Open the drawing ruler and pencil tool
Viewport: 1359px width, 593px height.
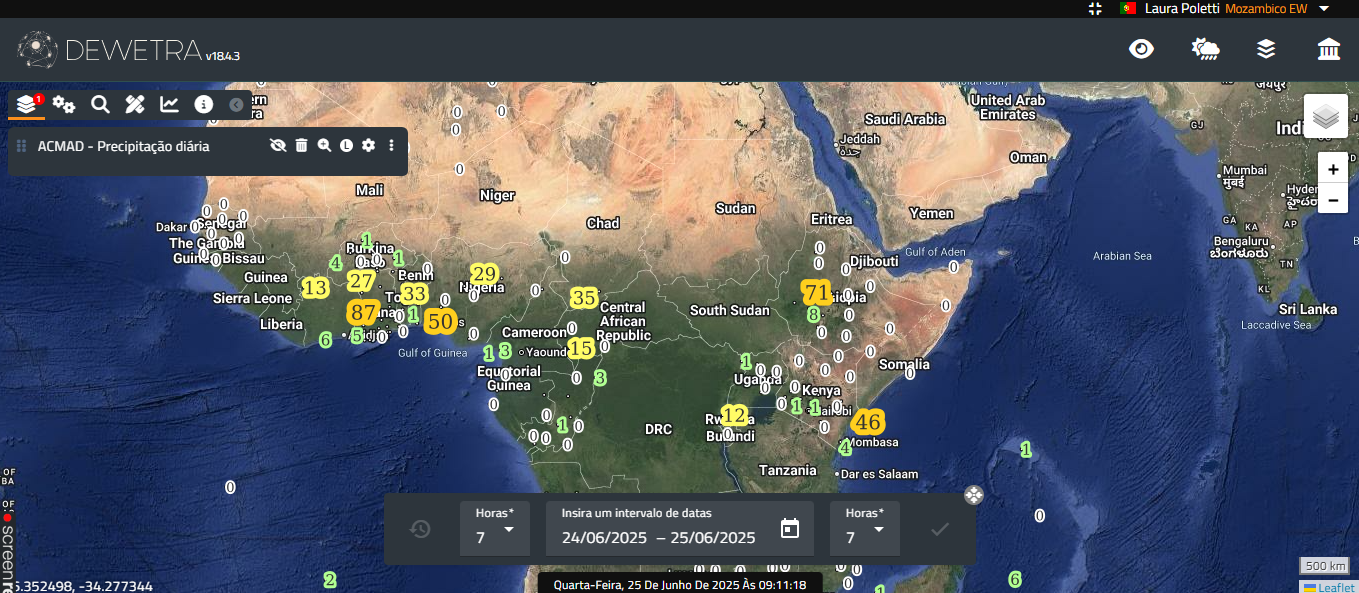(135, 104)
